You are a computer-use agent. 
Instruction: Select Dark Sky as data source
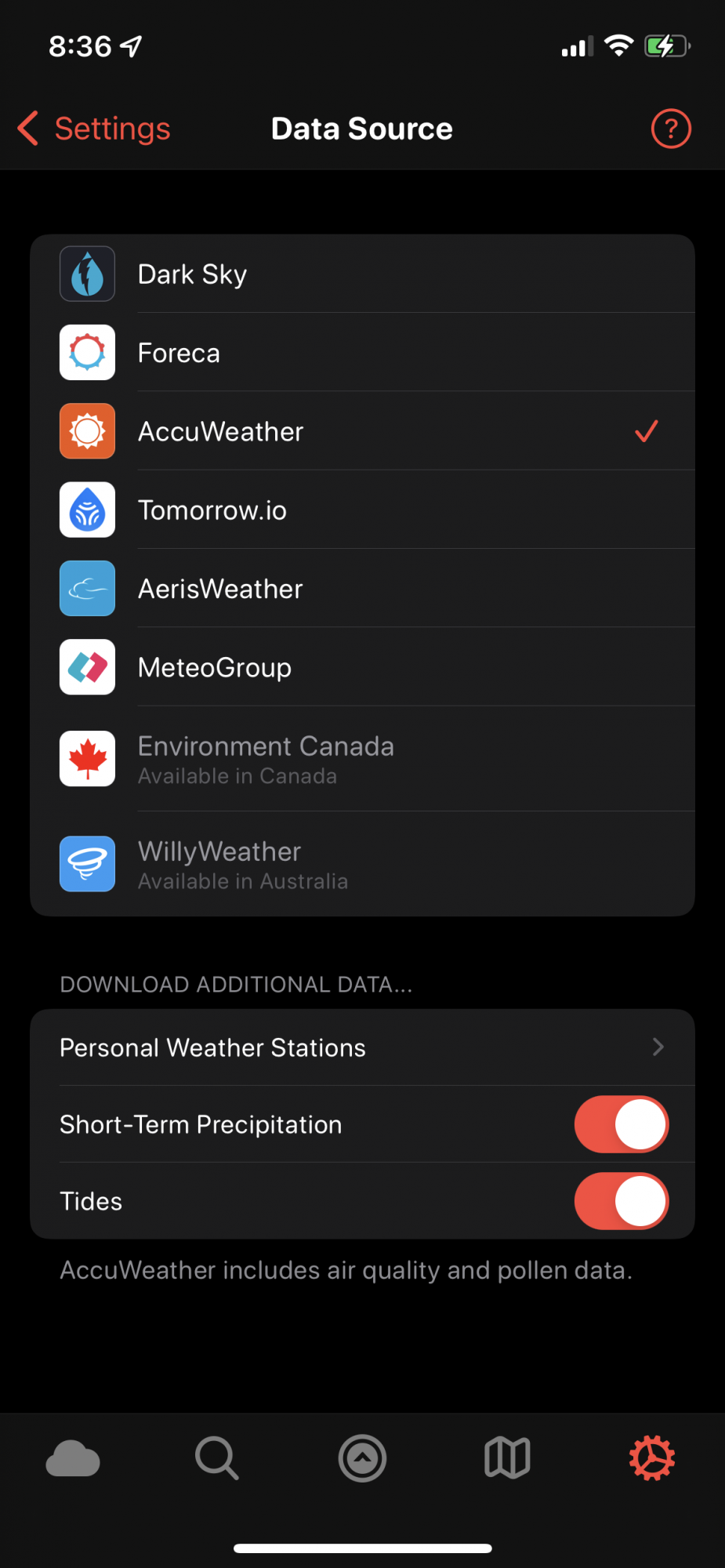(x=361, y=274)
